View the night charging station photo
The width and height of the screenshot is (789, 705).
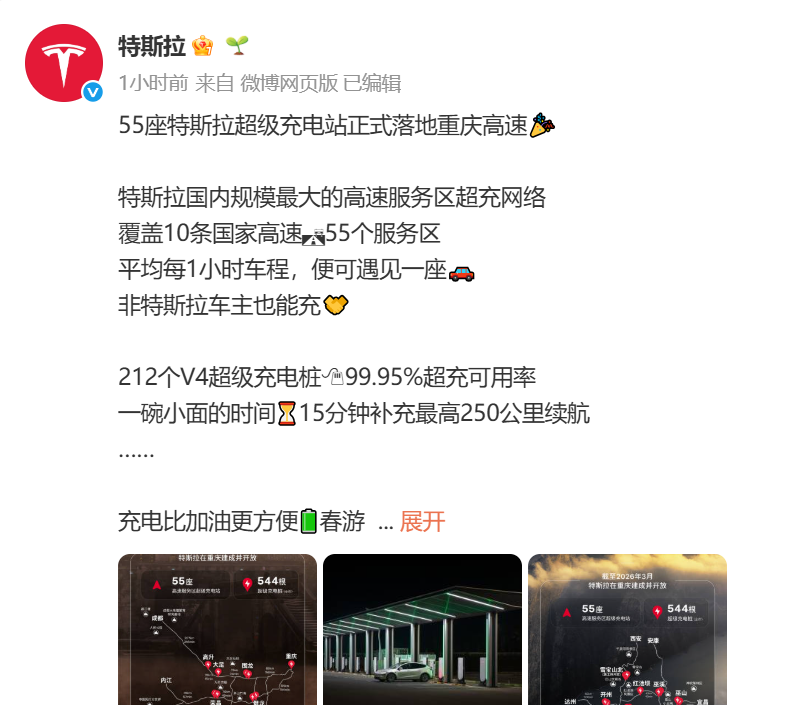(x=422, y=629)
